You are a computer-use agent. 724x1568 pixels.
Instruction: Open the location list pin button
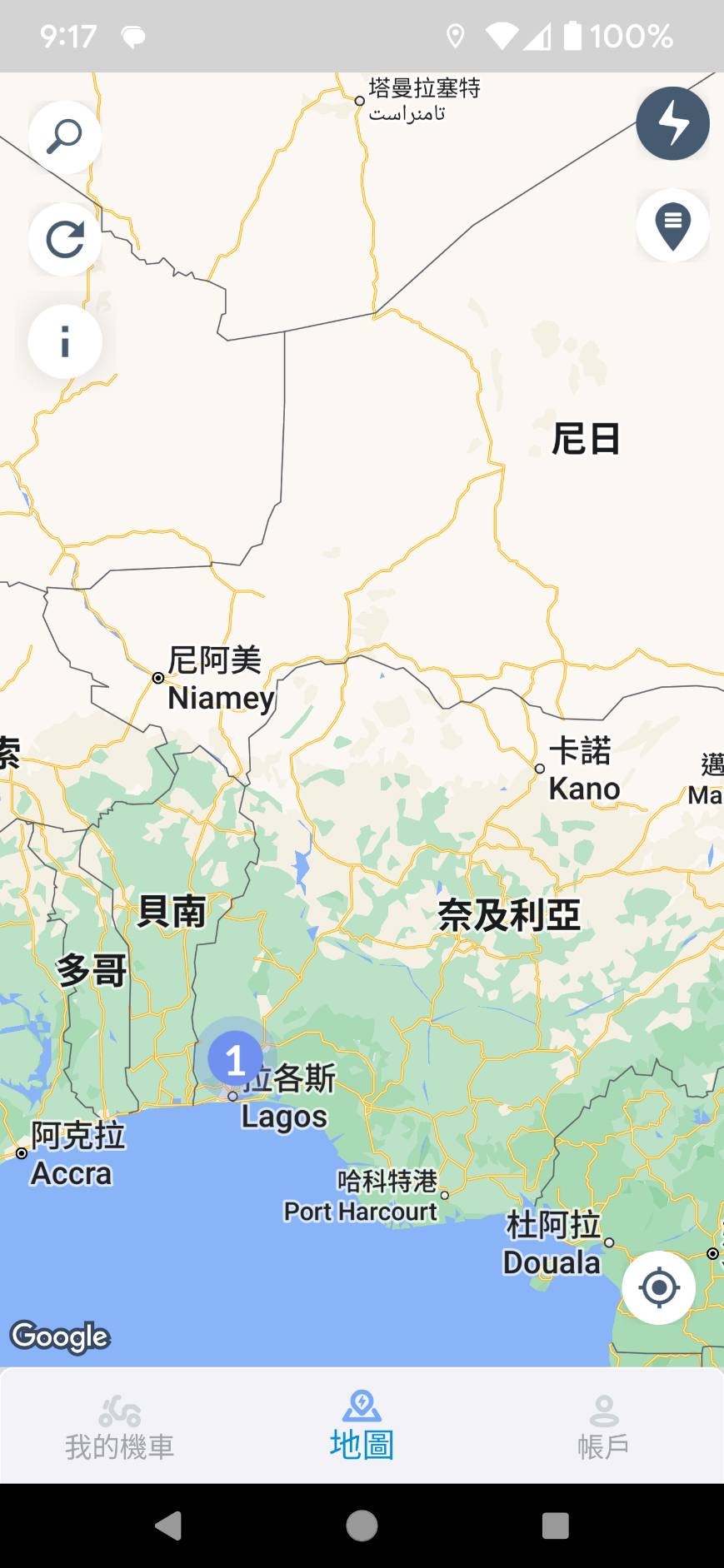(672, 225)
